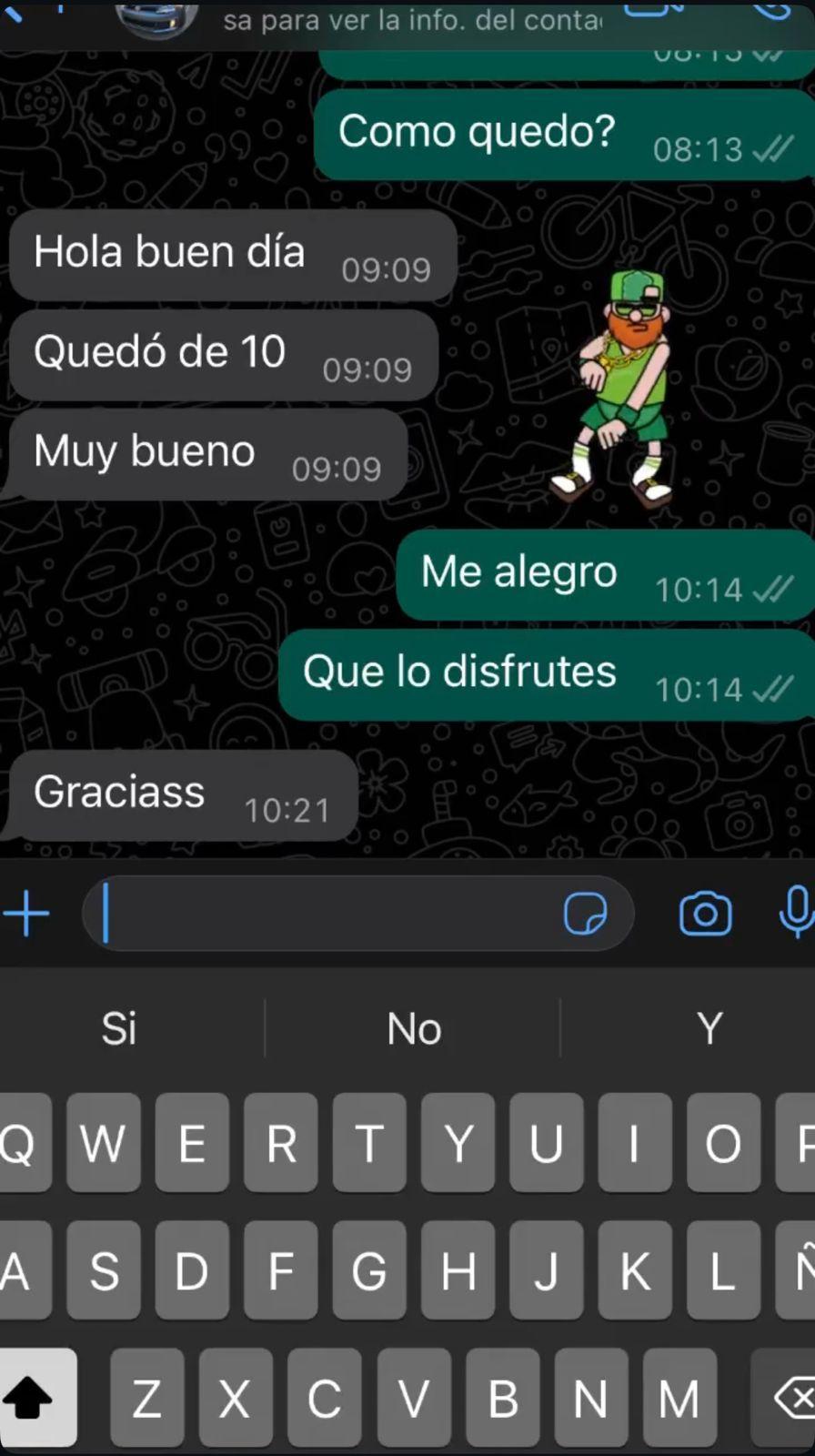Tap the contact info banner at the top

tap(409, 20)
